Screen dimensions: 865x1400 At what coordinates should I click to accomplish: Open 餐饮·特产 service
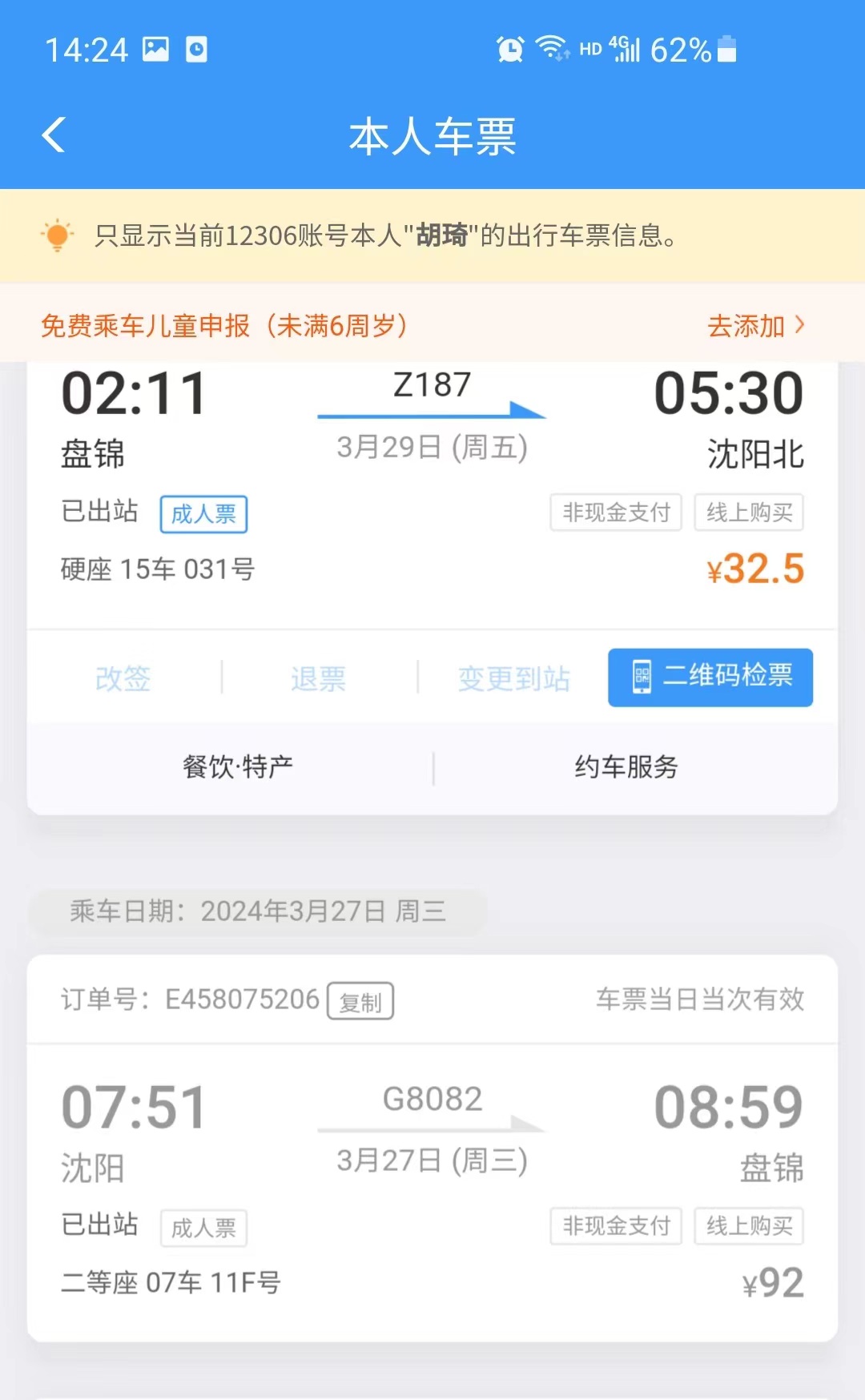pyautogui.click(x=238, y=767)
